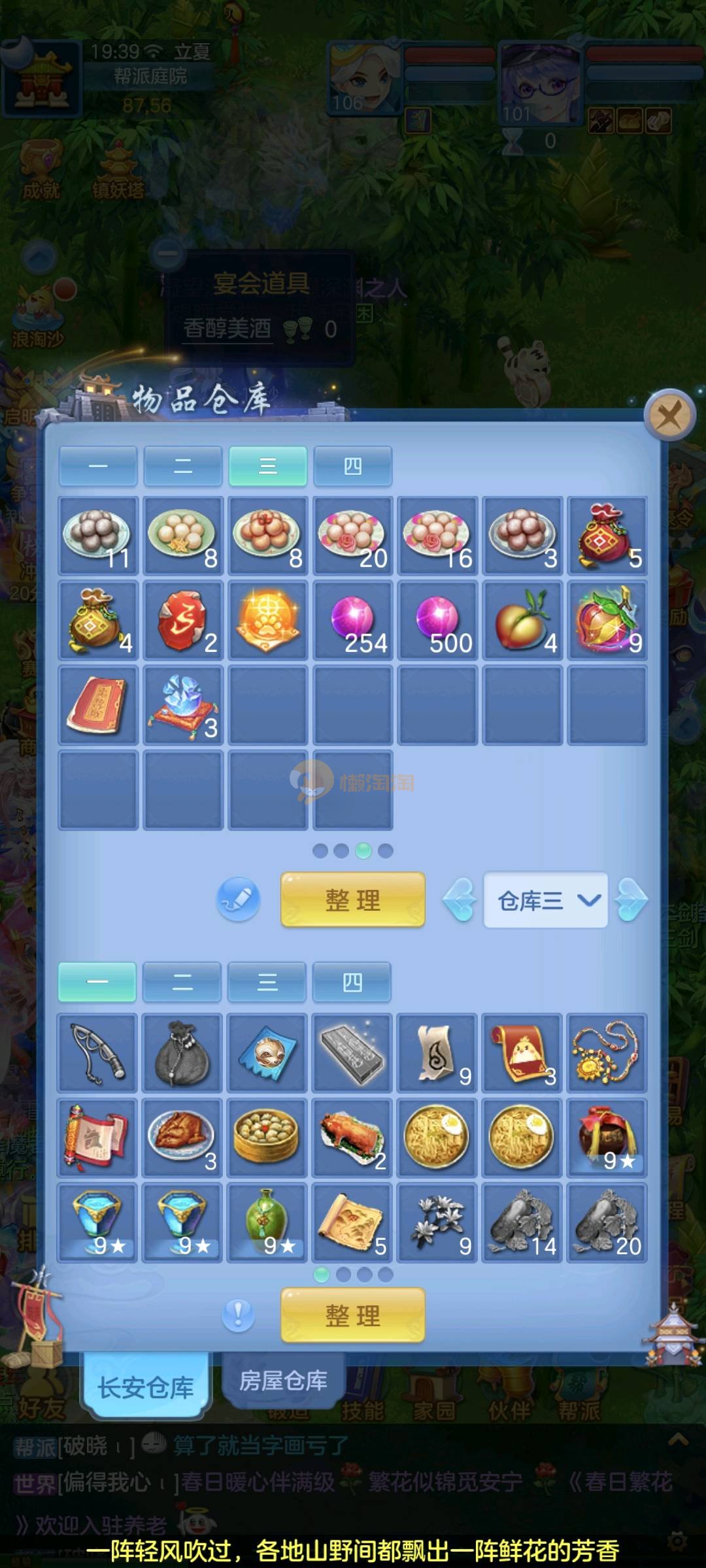Select the red book item in warehouse
This screenshot has height=1568, width=706.
point(98,706)
